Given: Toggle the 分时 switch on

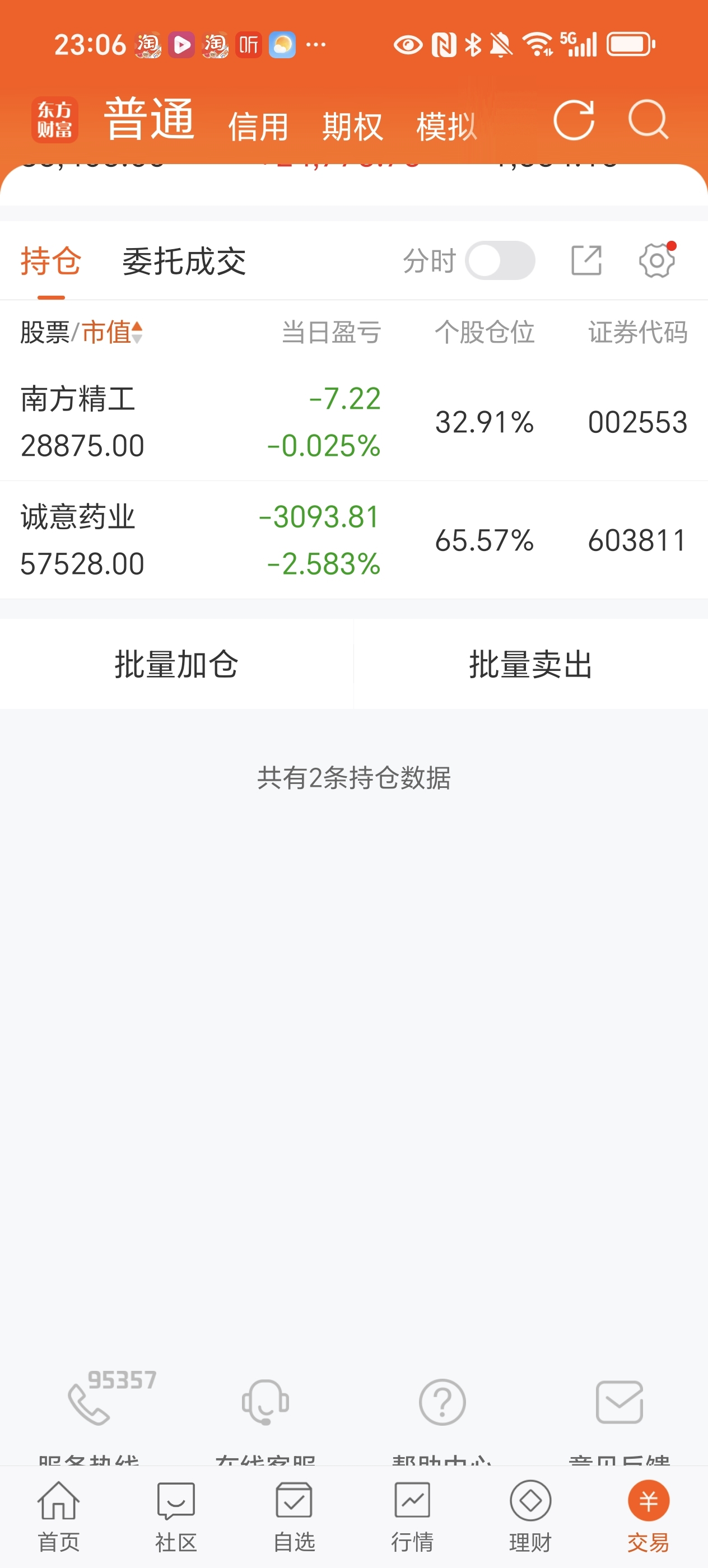Looking at the screenshot, I should 500,260.
